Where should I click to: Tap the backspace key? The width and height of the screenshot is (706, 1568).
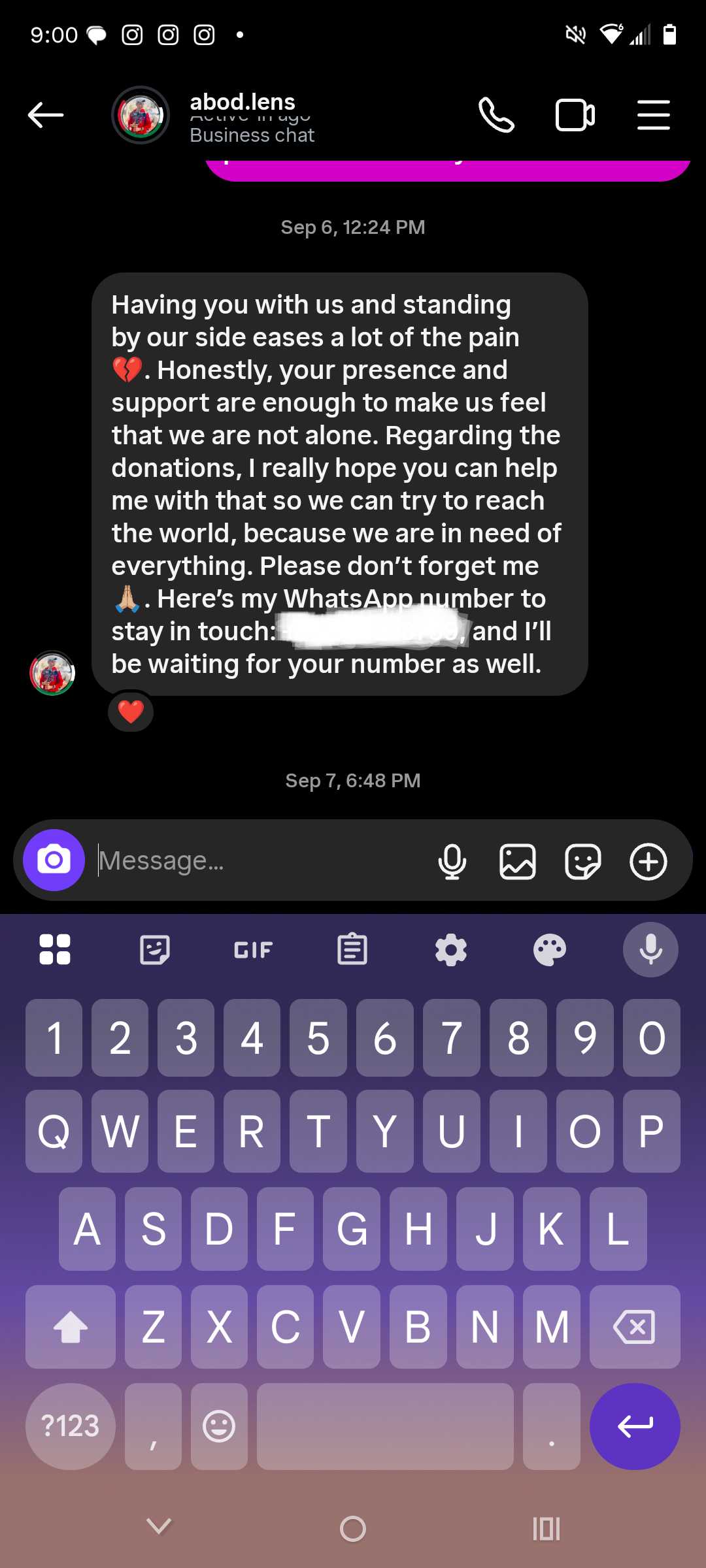coord(634,1326)
